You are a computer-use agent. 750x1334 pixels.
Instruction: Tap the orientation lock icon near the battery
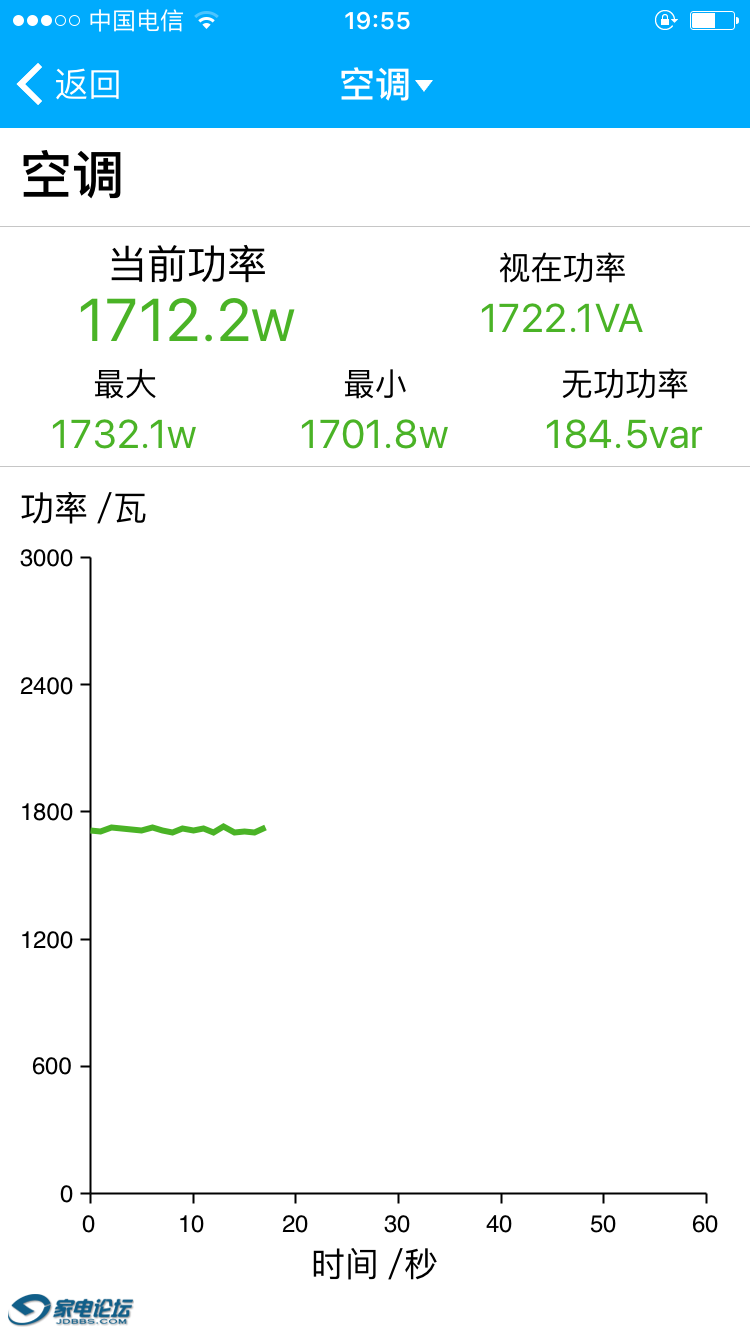(666, 20)
